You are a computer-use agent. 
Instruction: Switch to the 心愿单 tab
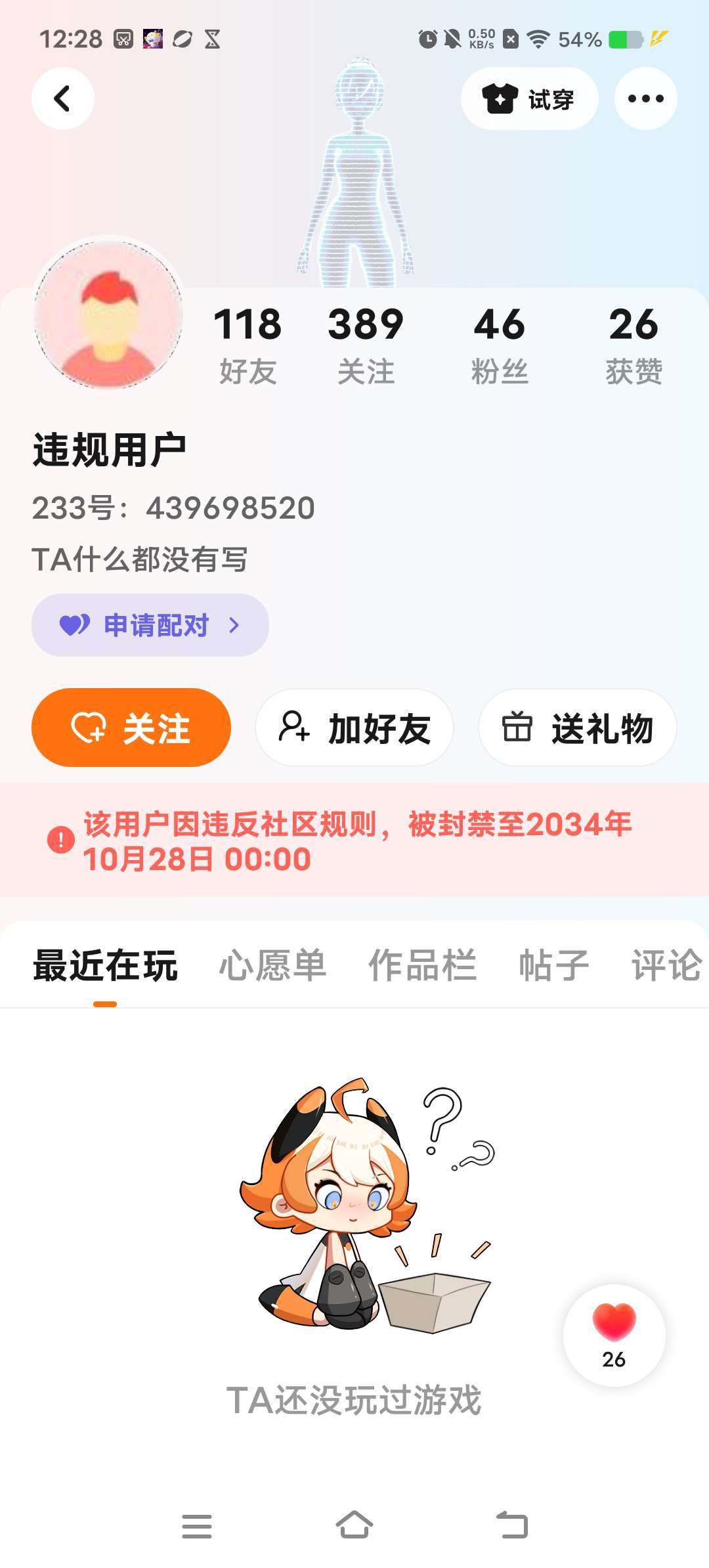[272, 965]
